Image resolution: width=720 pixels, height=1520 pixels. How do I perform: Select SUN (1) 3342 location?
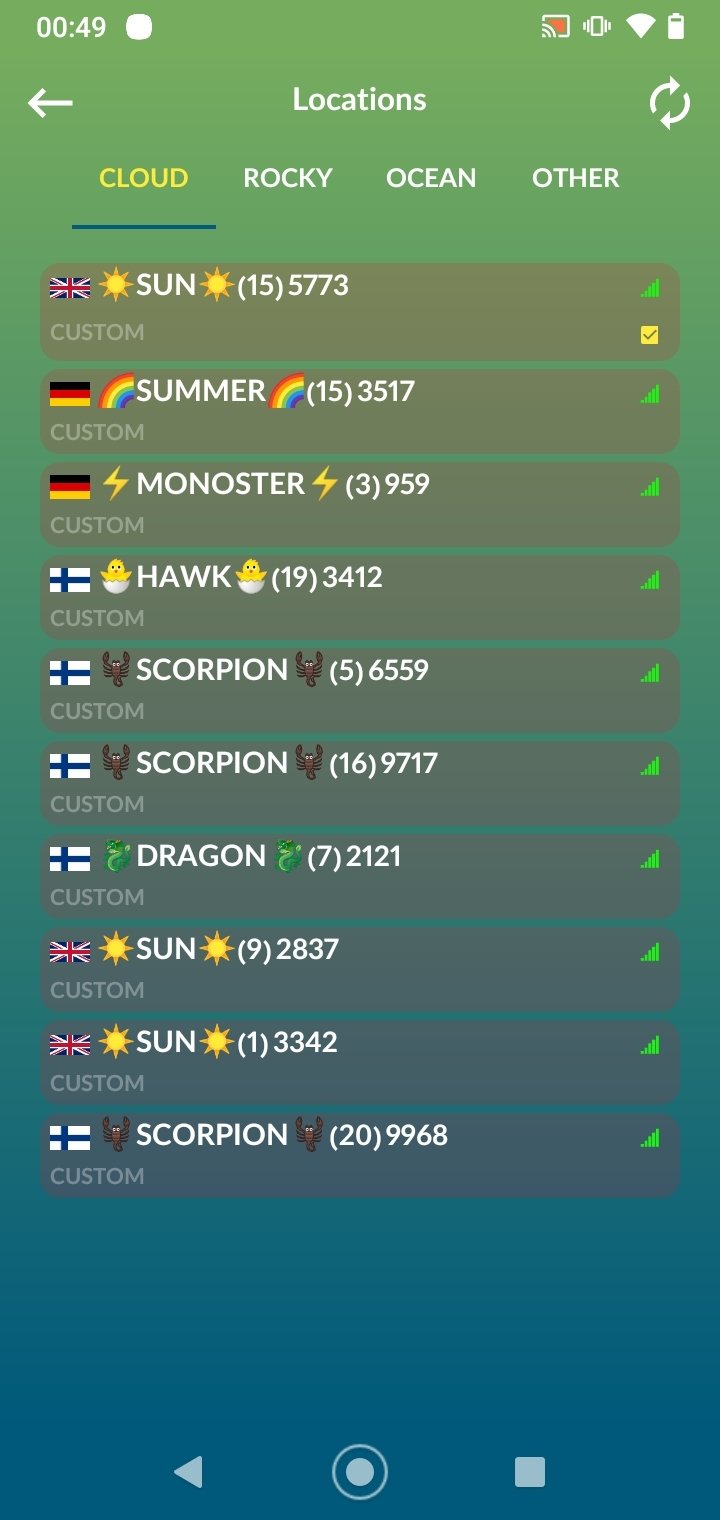359,1061
